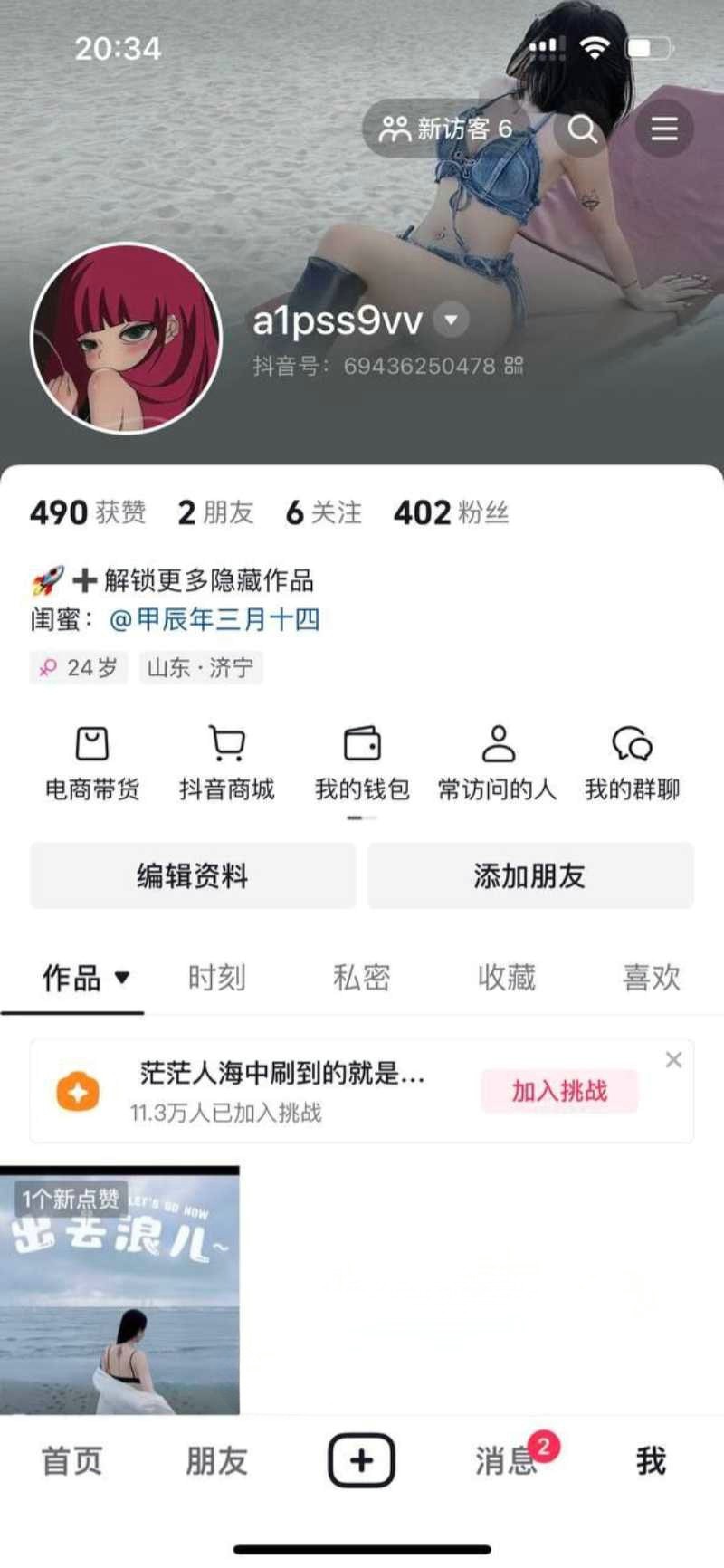Tap the profile avatar picture
Viewport: 724px width, 1568px height.
[127, 338]
